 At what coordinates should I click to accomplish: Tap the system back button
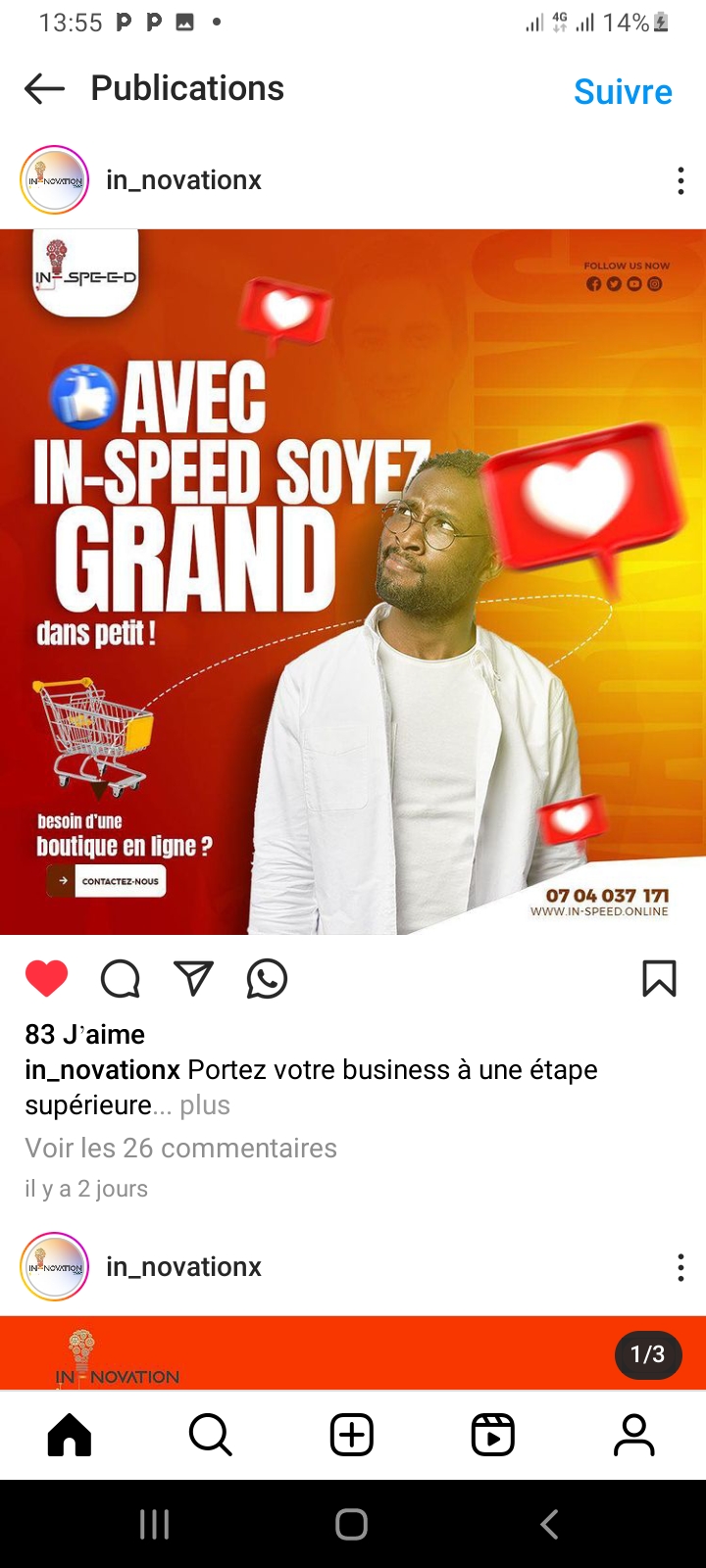(x=550, y=1524)
